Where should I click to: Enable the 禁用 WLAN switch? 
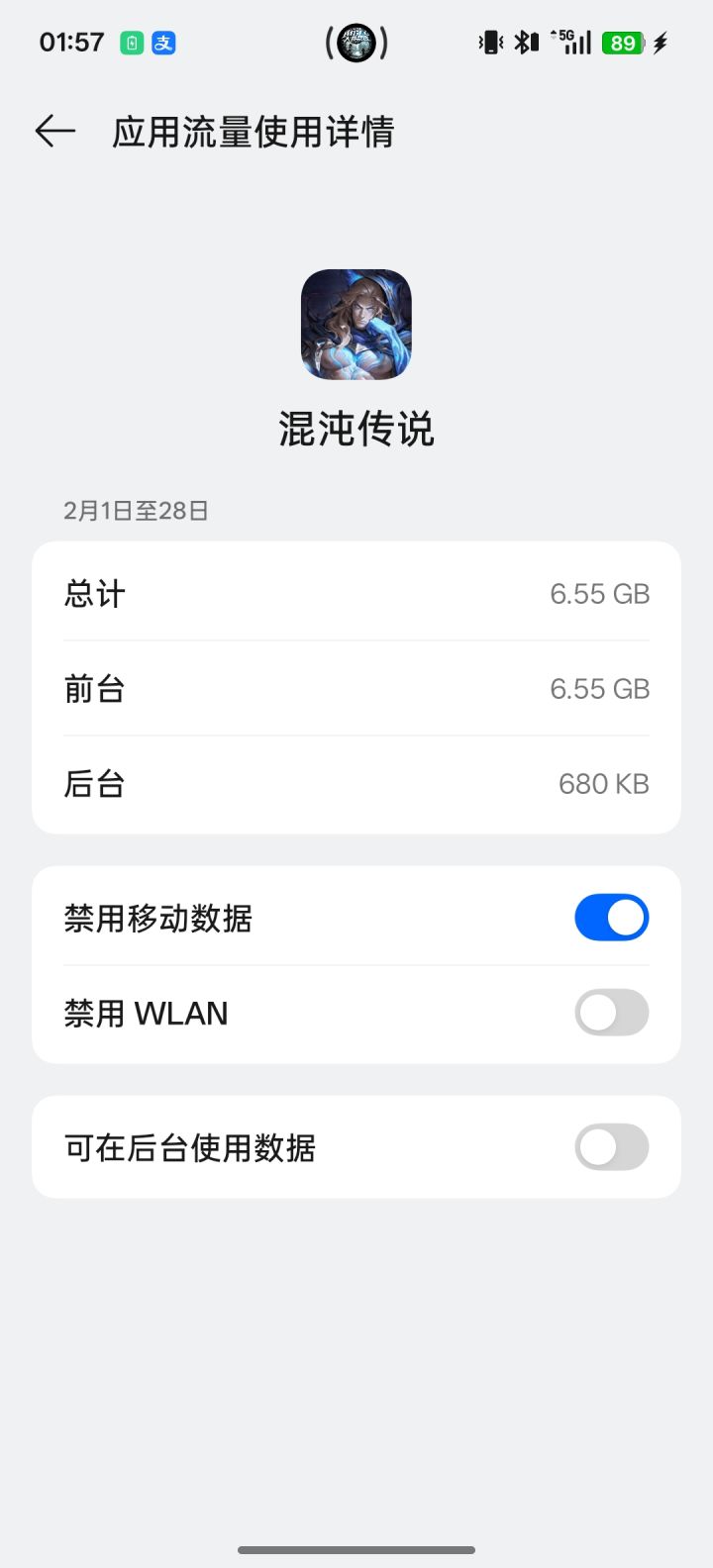[x=611, y=1012]
